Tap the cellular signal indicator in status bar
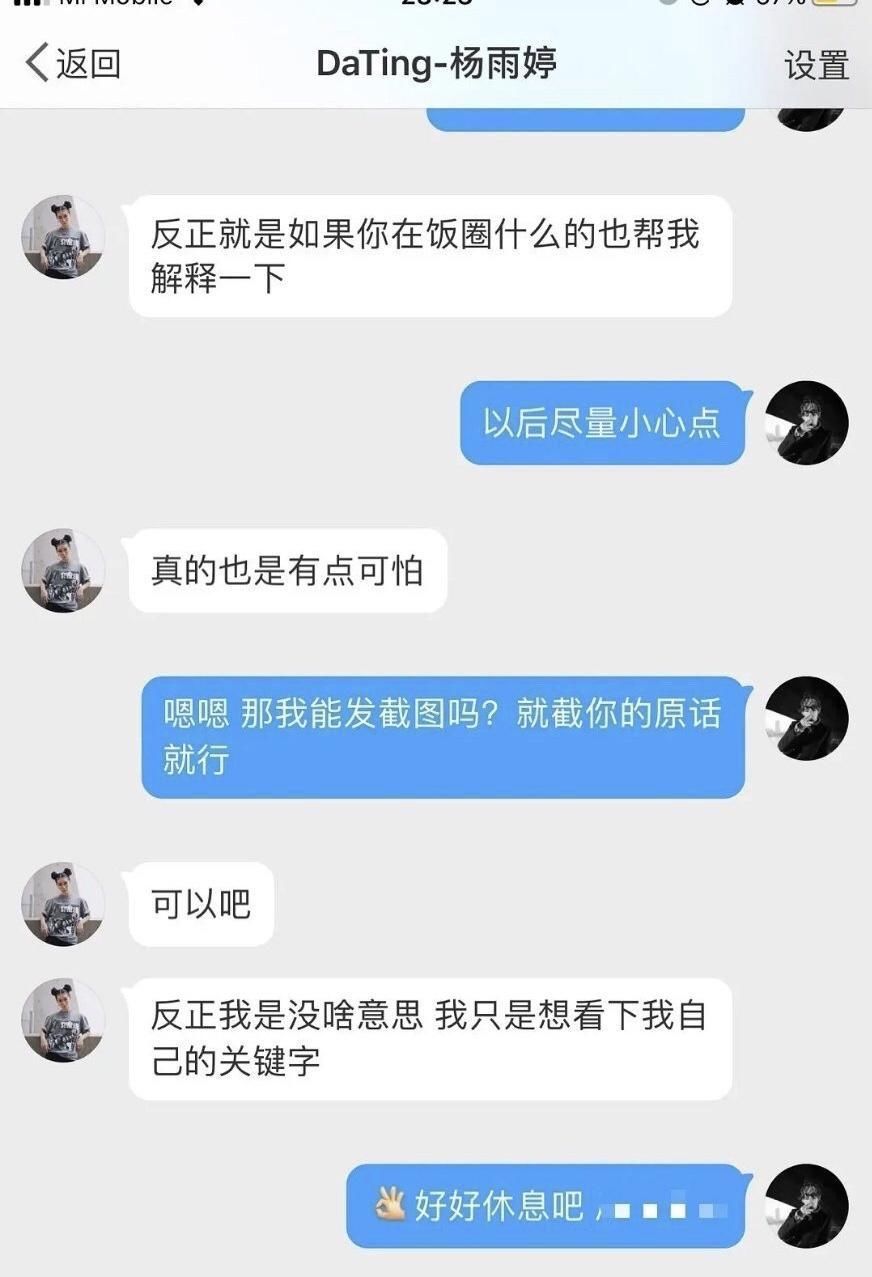This screenshot has width=872, height=1277. [30, 5]
